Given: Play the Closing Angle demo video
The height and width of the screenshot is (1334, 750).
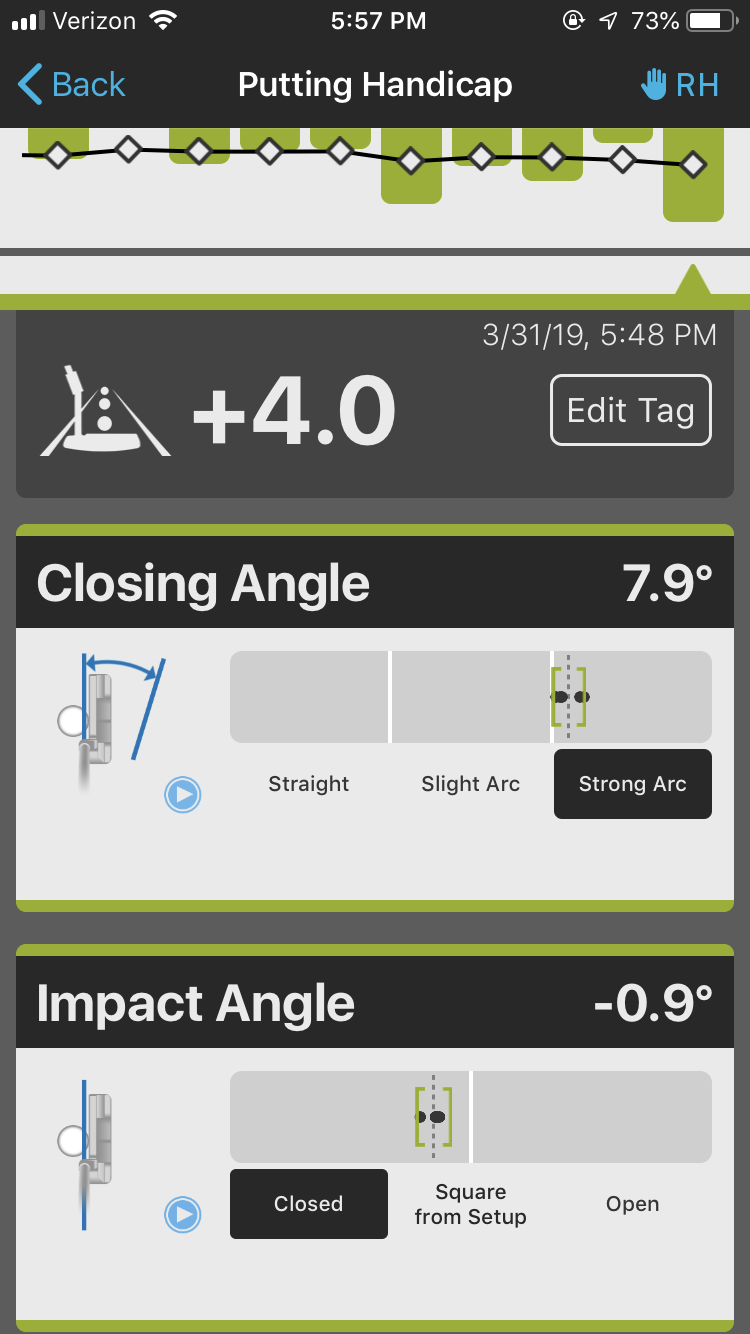Looking at the screenshot, I should (x=183, y=792).
